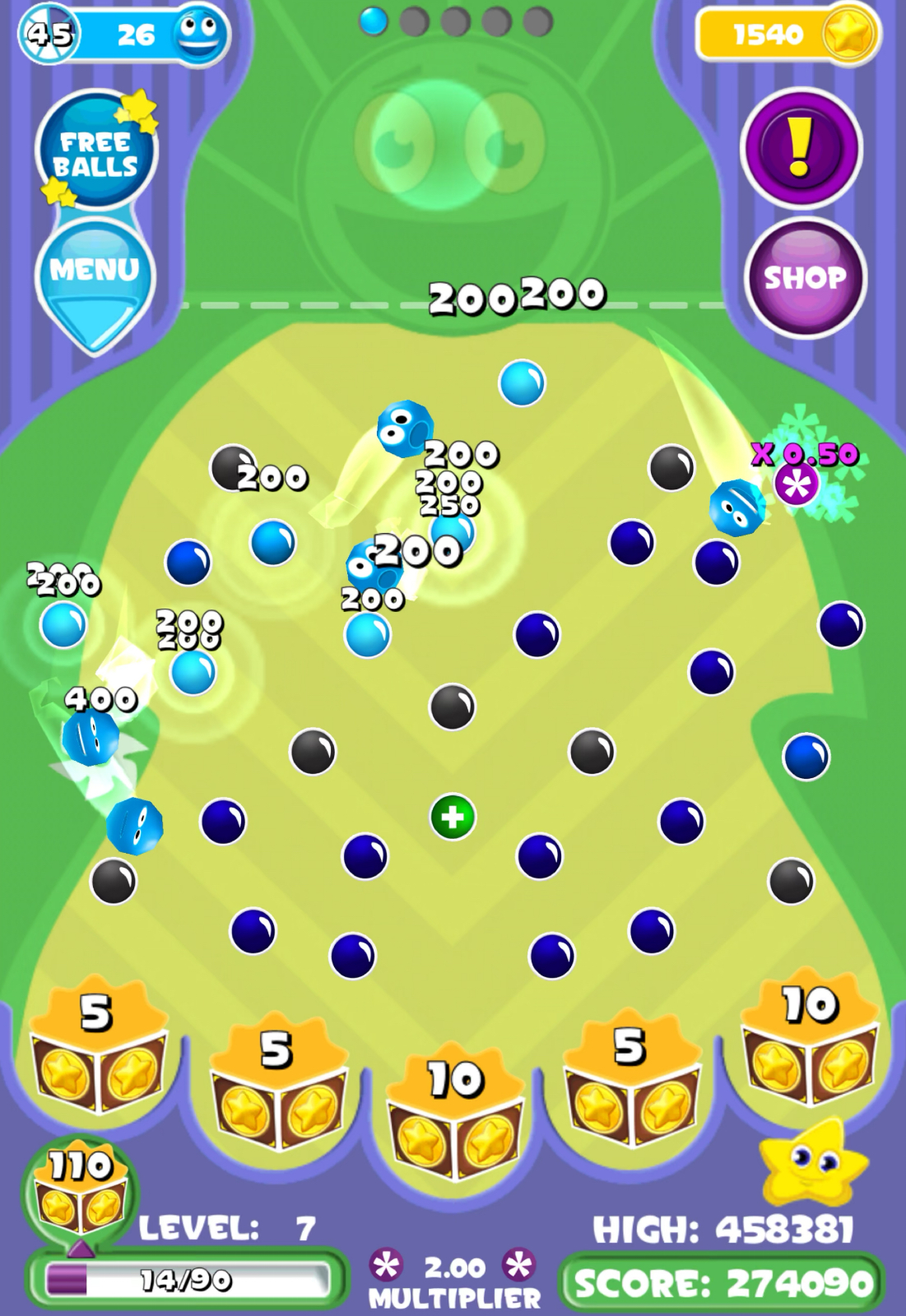This screenshot has height=1316, width=906.
Task: Tap the Free Balls button
Action: (96, 152)
